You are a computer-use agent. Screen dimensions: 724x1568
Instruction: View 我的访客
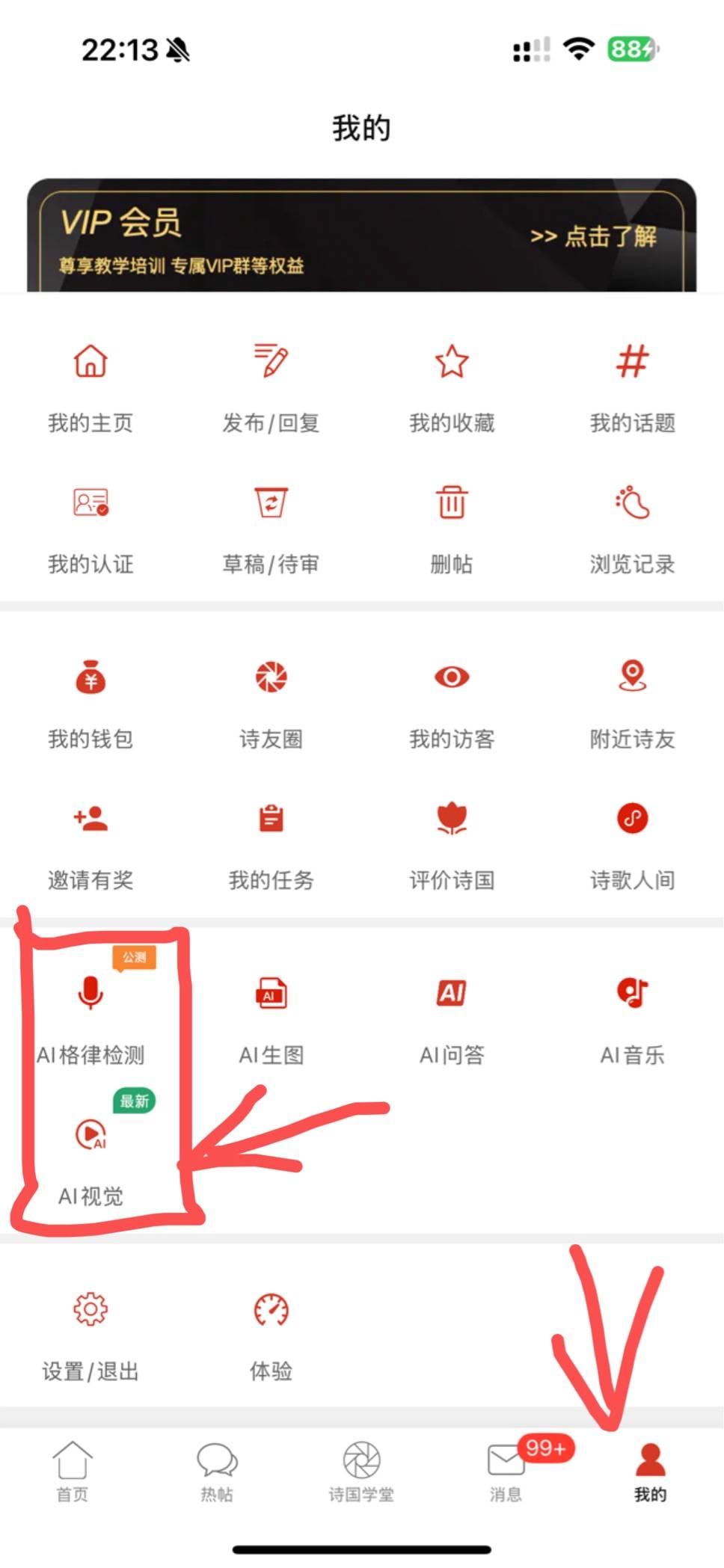pos(452,704)
